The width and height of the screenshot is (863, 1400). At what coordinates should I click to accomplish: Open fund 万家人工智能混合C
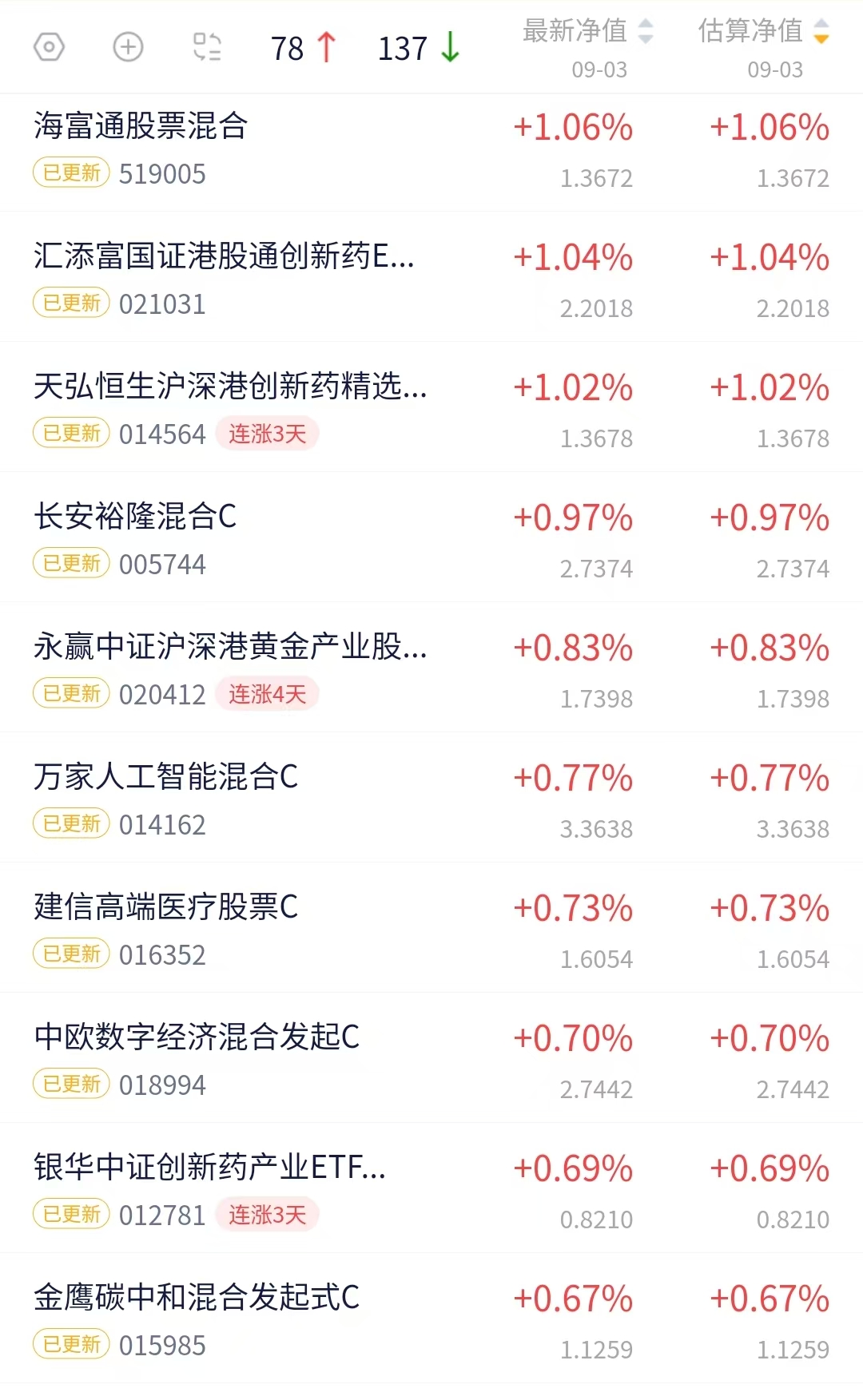[x=431, y=798]
